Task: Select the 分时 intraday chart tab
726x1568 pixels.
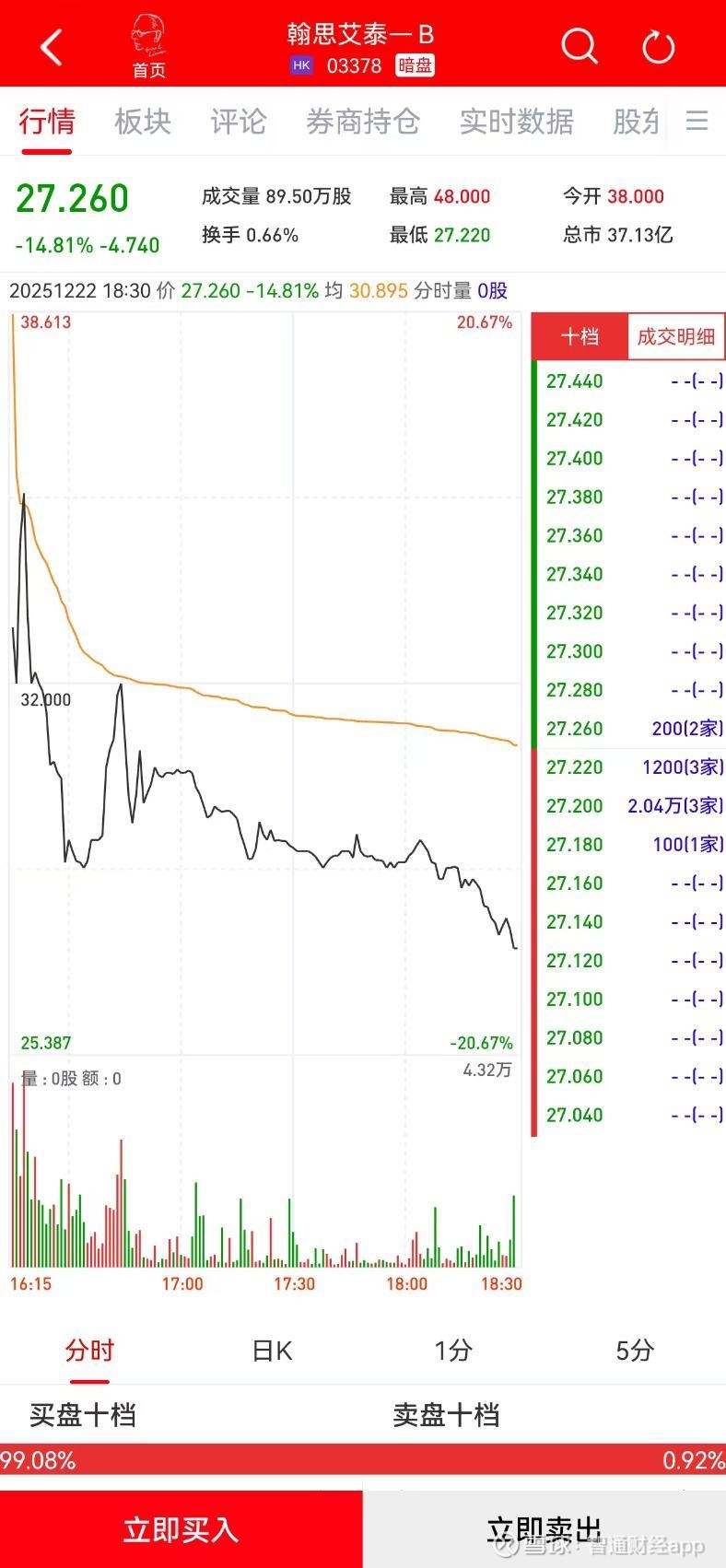Action: click(x=89, y=1351)
